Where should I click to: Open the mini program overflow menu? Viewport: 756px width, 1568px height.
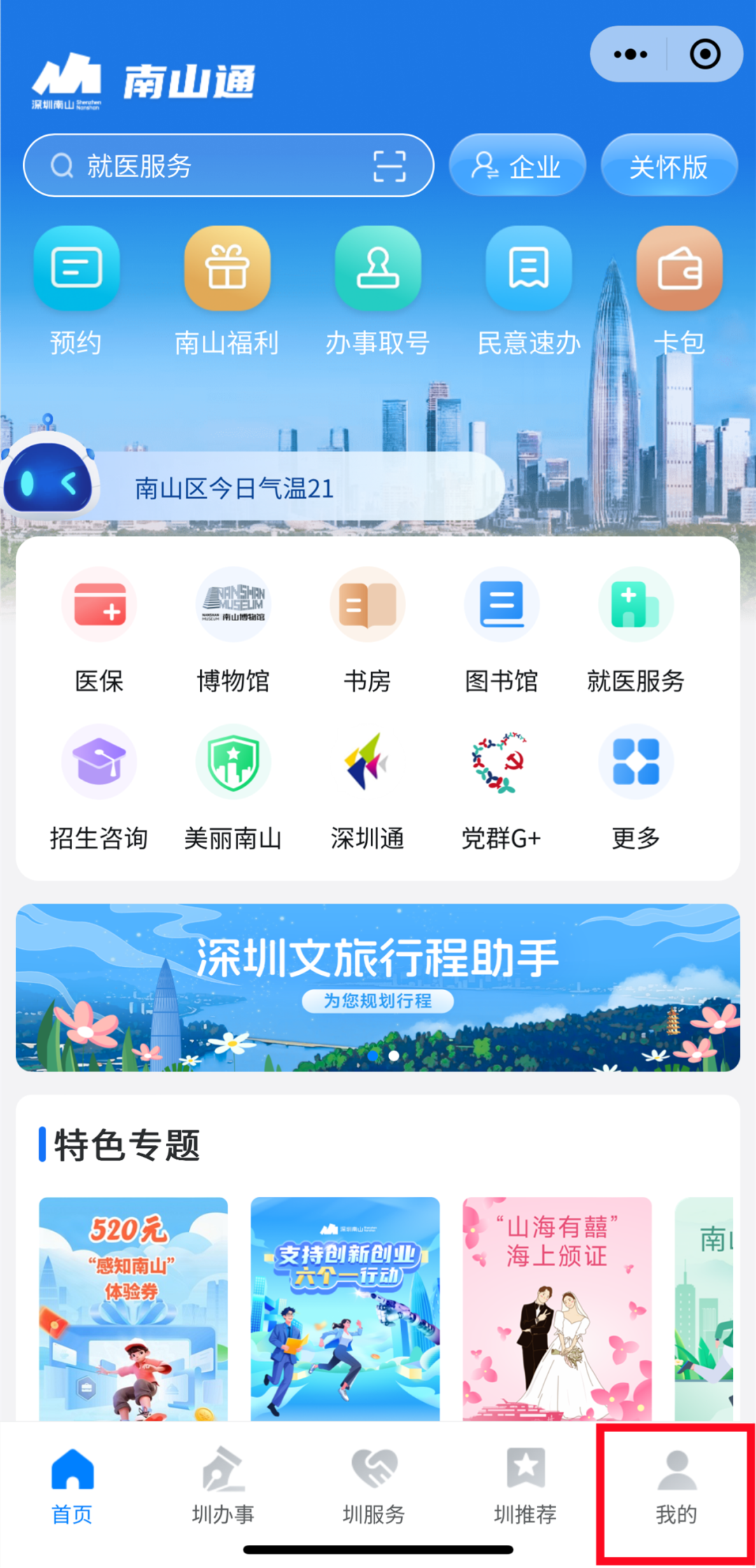pyautogui.click(x=630, y=55)
